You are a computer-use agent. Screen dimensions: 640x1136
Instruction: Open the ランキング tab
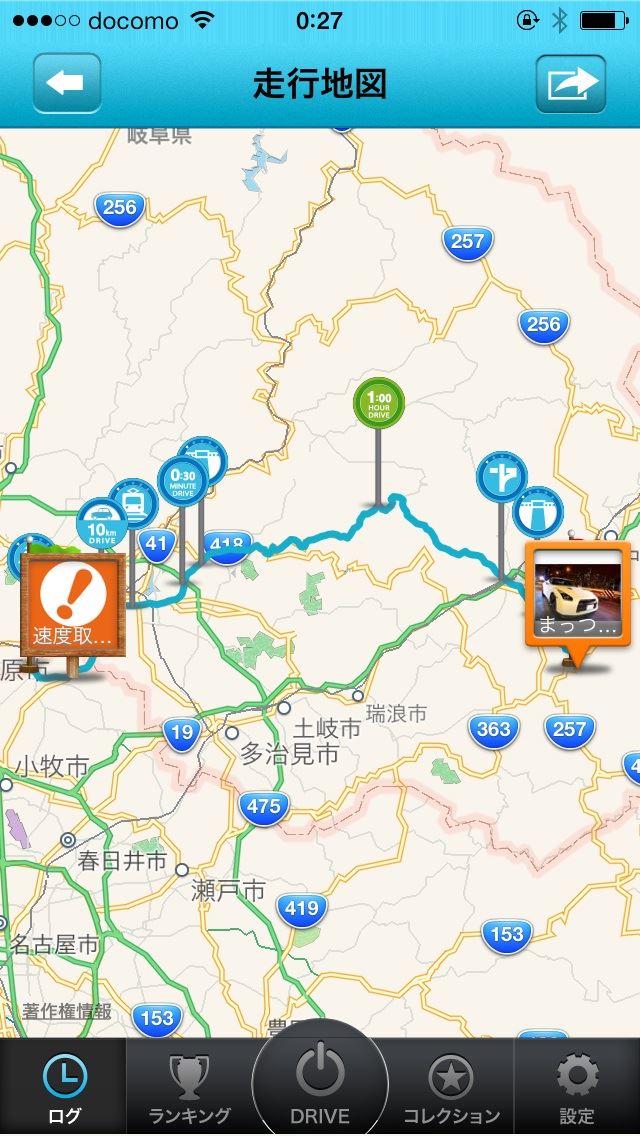click(x=189, y=1087)
